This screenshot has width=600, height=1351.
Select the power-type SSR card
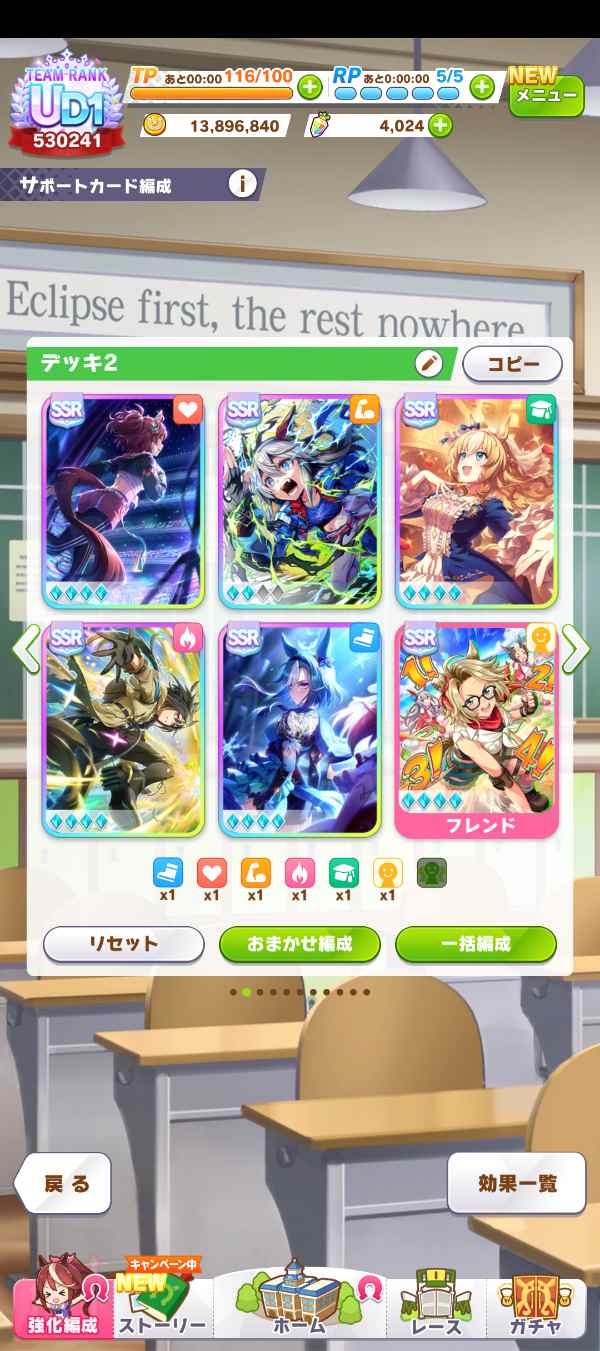[300, 501]
